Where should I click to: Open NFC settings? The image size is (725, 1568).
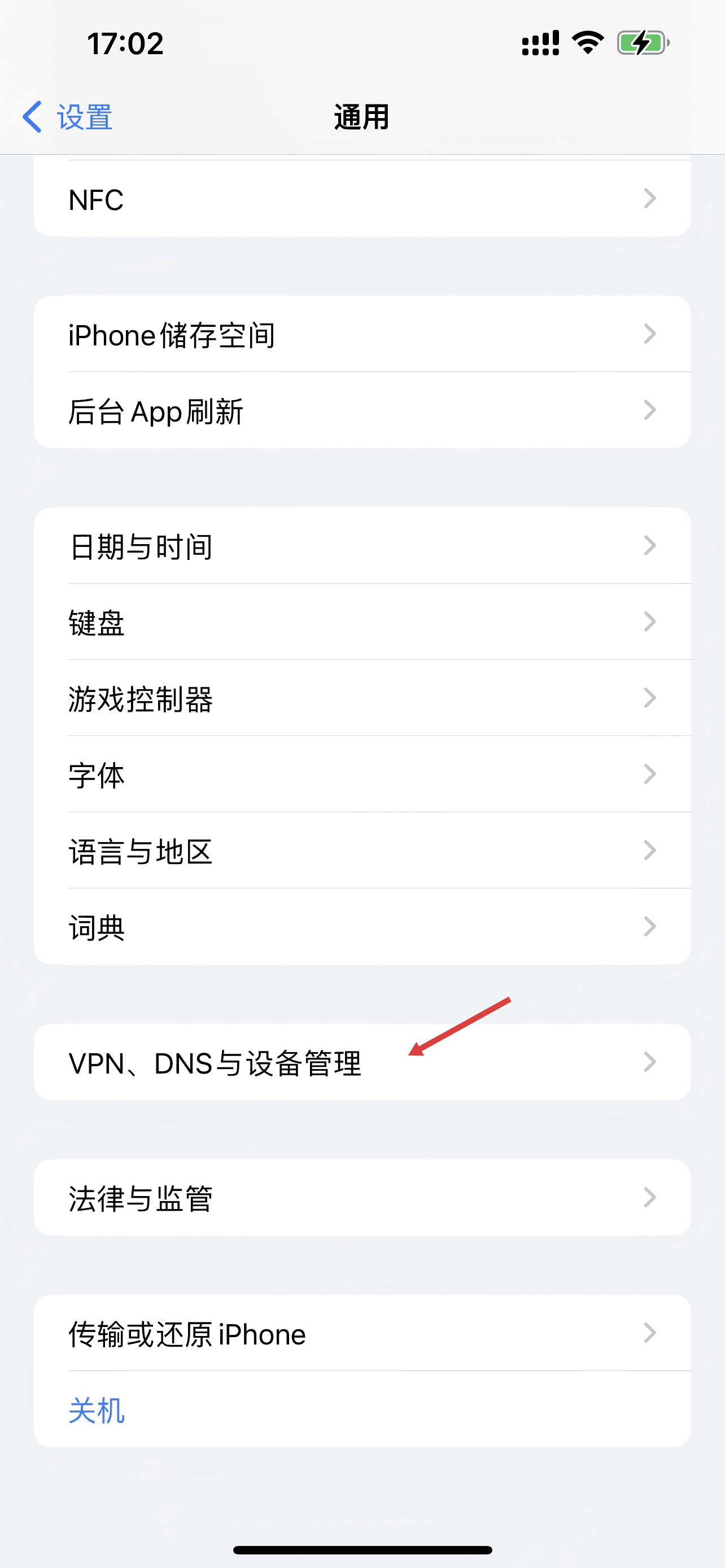(361, 199)
